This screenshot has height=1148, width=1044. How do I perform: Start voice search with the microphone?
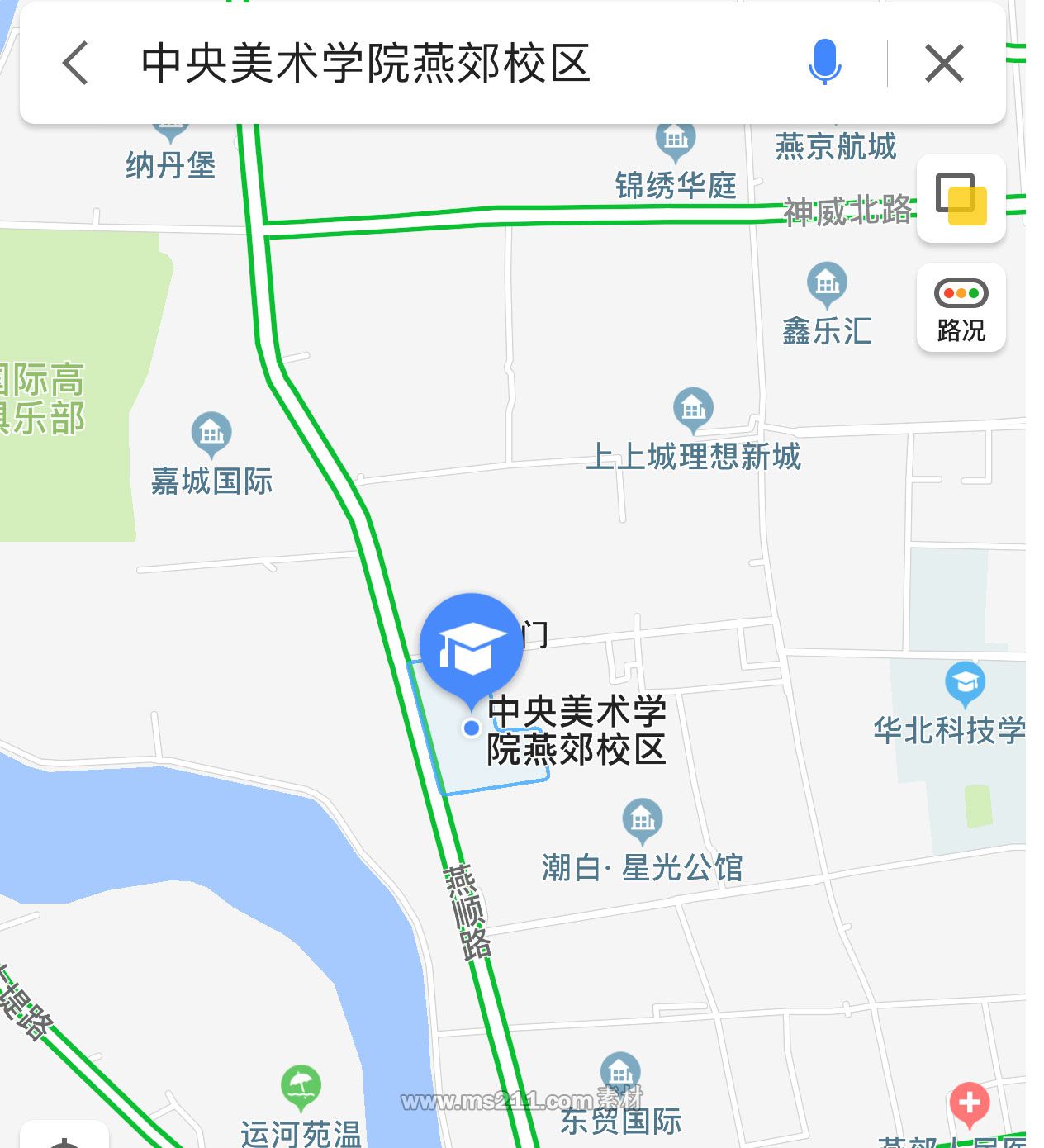pos(823,63)
